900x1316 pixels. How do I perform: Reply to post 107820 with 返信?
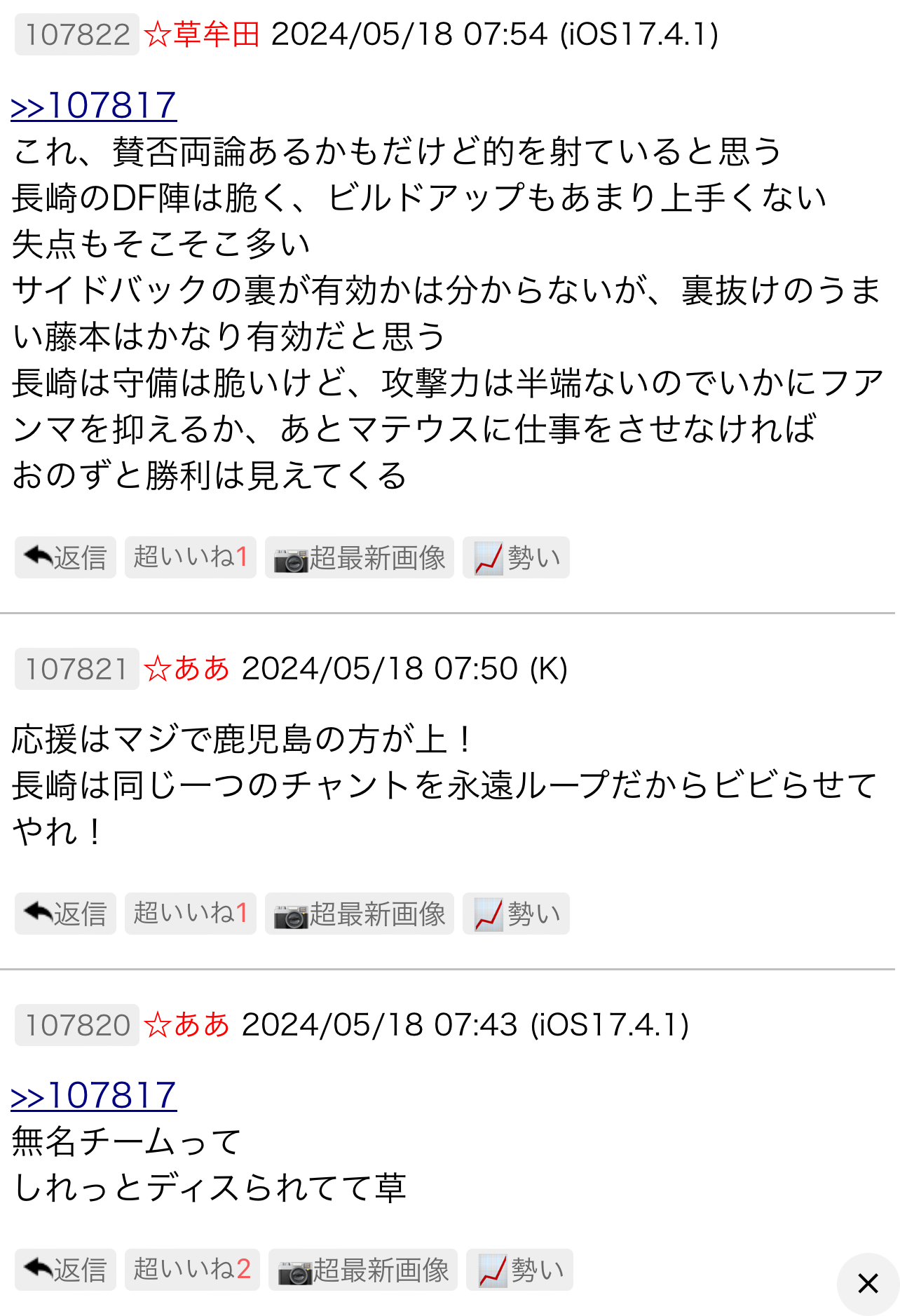65,1270
